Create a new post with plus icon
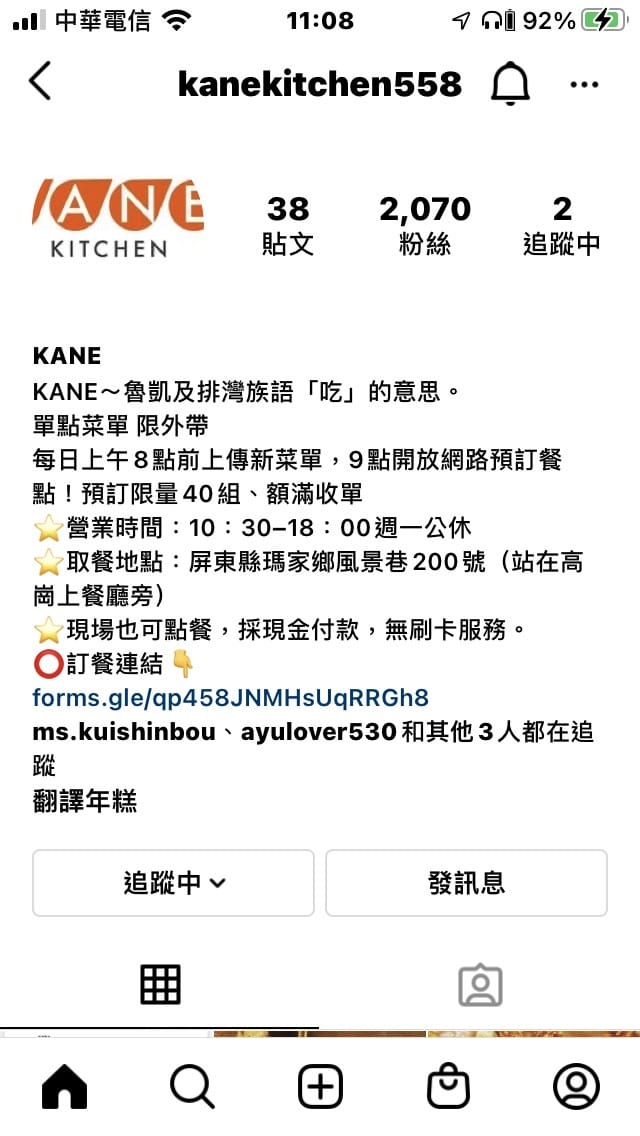640x1136 pixels. (320, 1086)
